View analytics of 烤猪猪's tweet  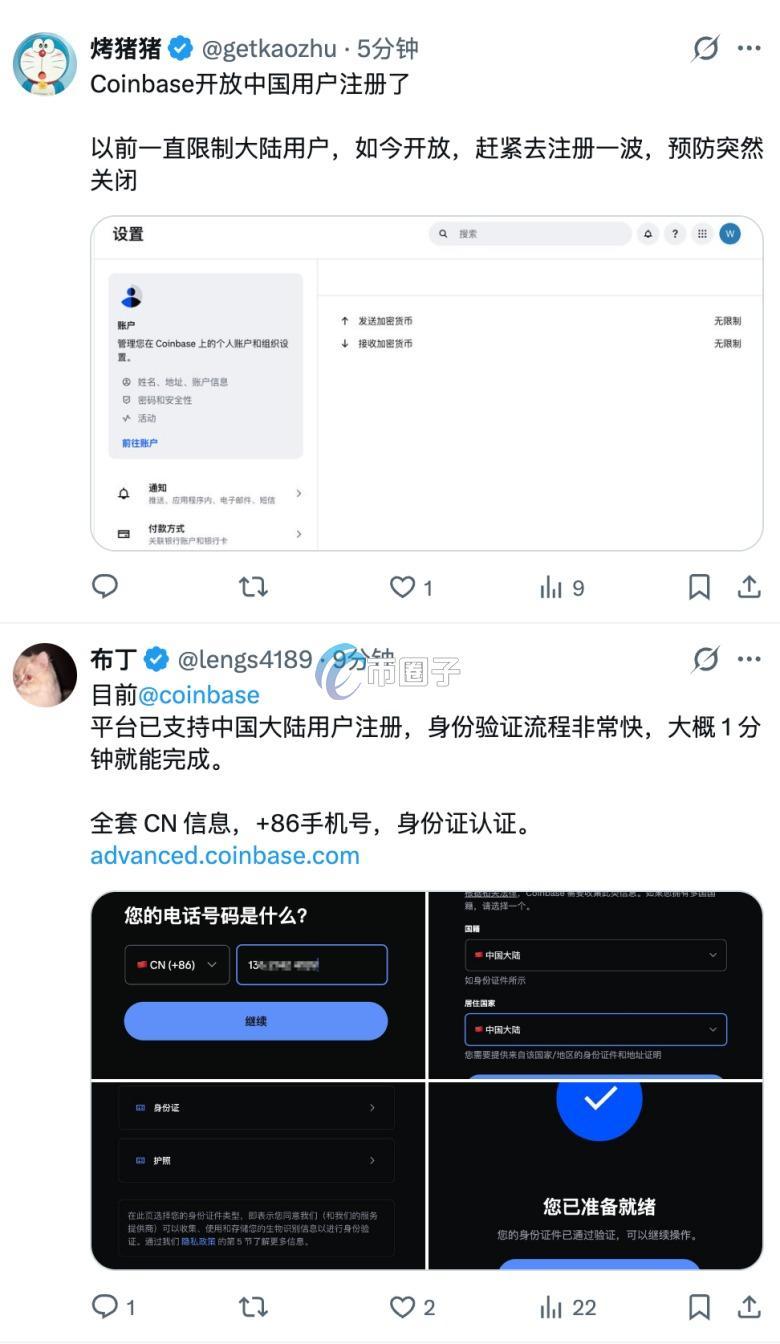coord(562,587)
